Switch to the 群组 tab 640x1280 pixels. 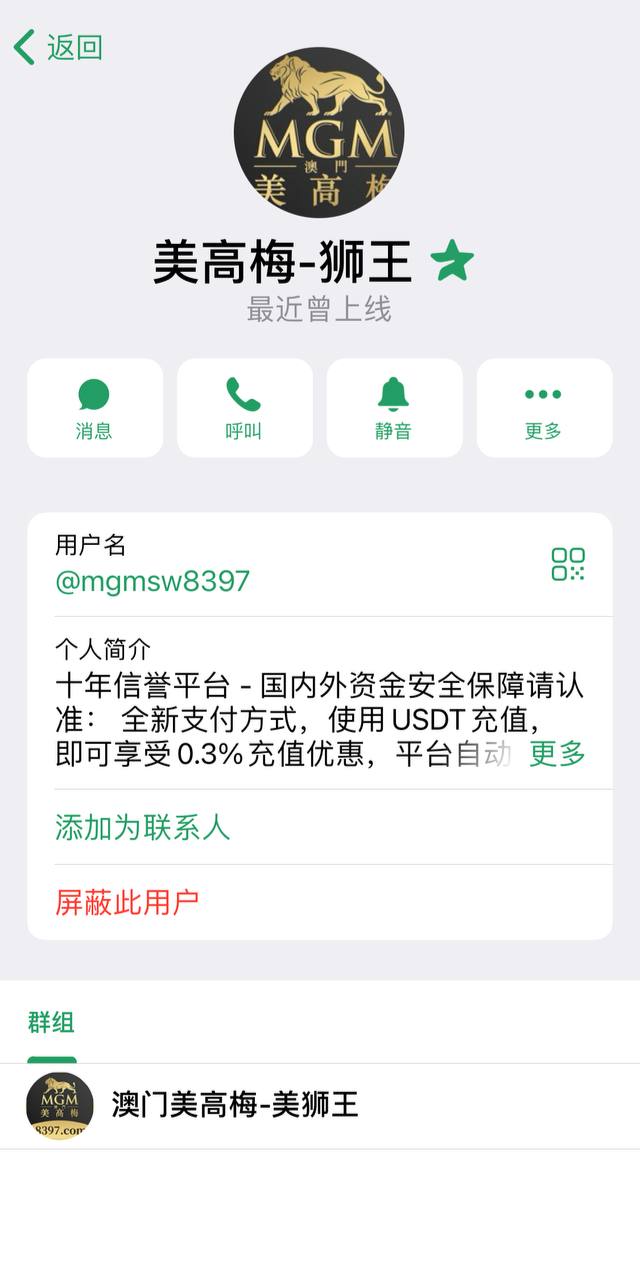pos(51,1023)
